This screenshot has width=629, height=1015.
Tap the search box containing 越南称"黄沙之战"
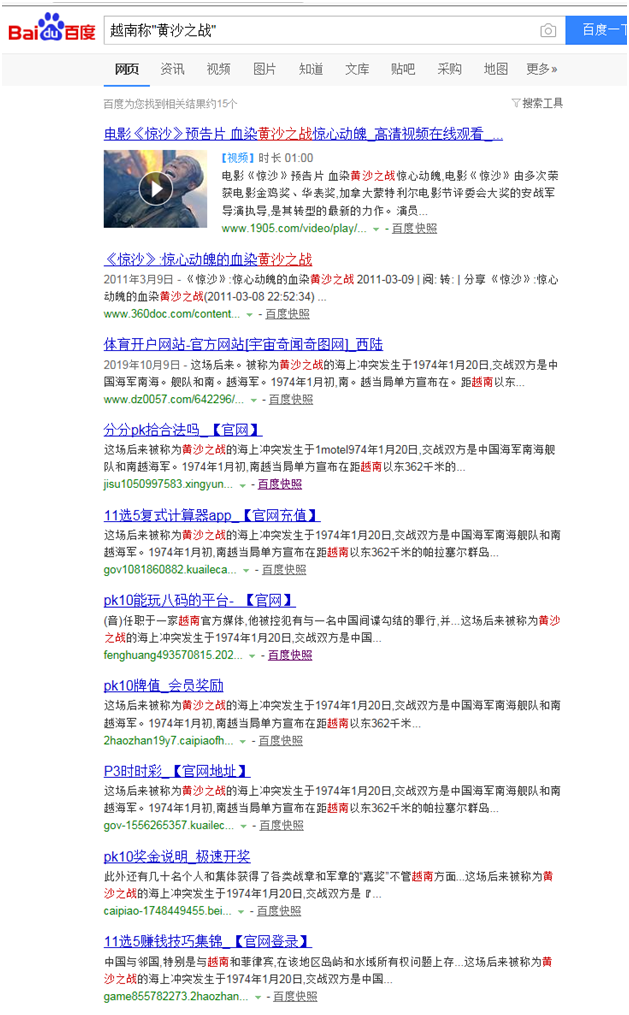[320, 31]
